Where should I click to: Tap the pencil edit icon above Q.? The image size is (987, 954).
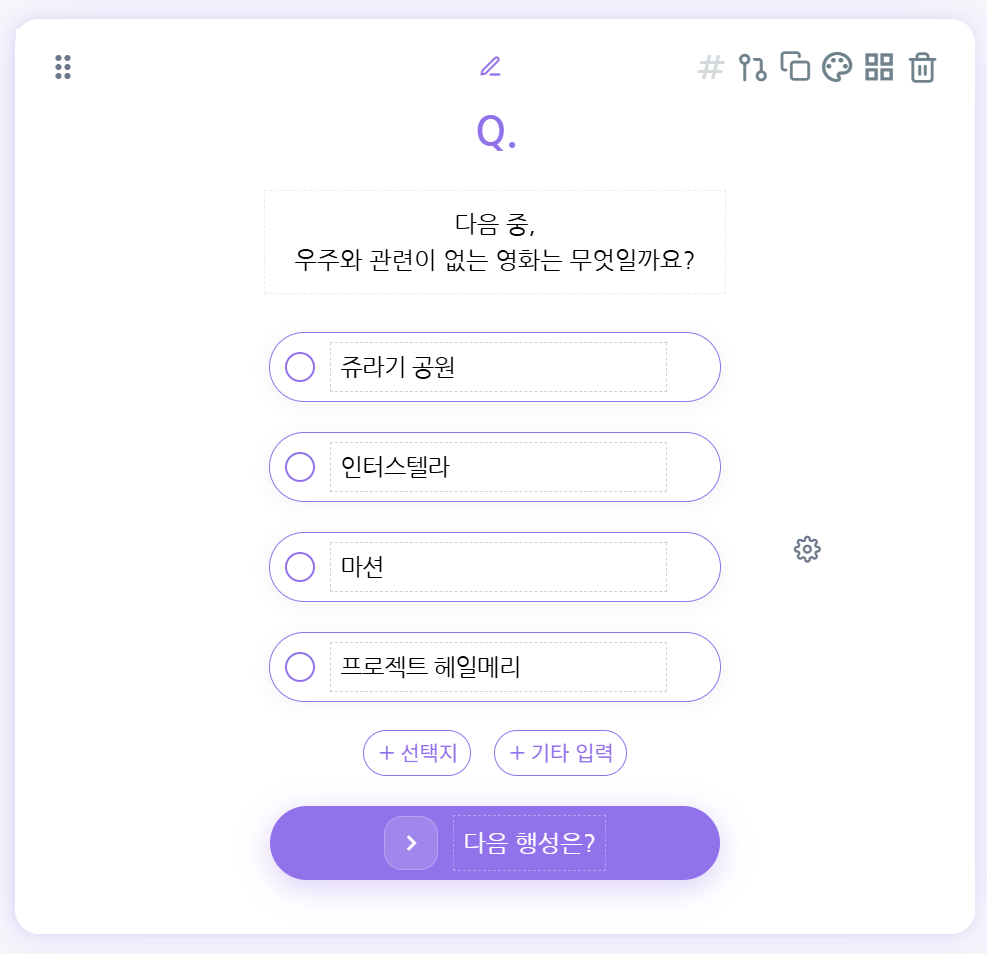(x=489, y=67)
